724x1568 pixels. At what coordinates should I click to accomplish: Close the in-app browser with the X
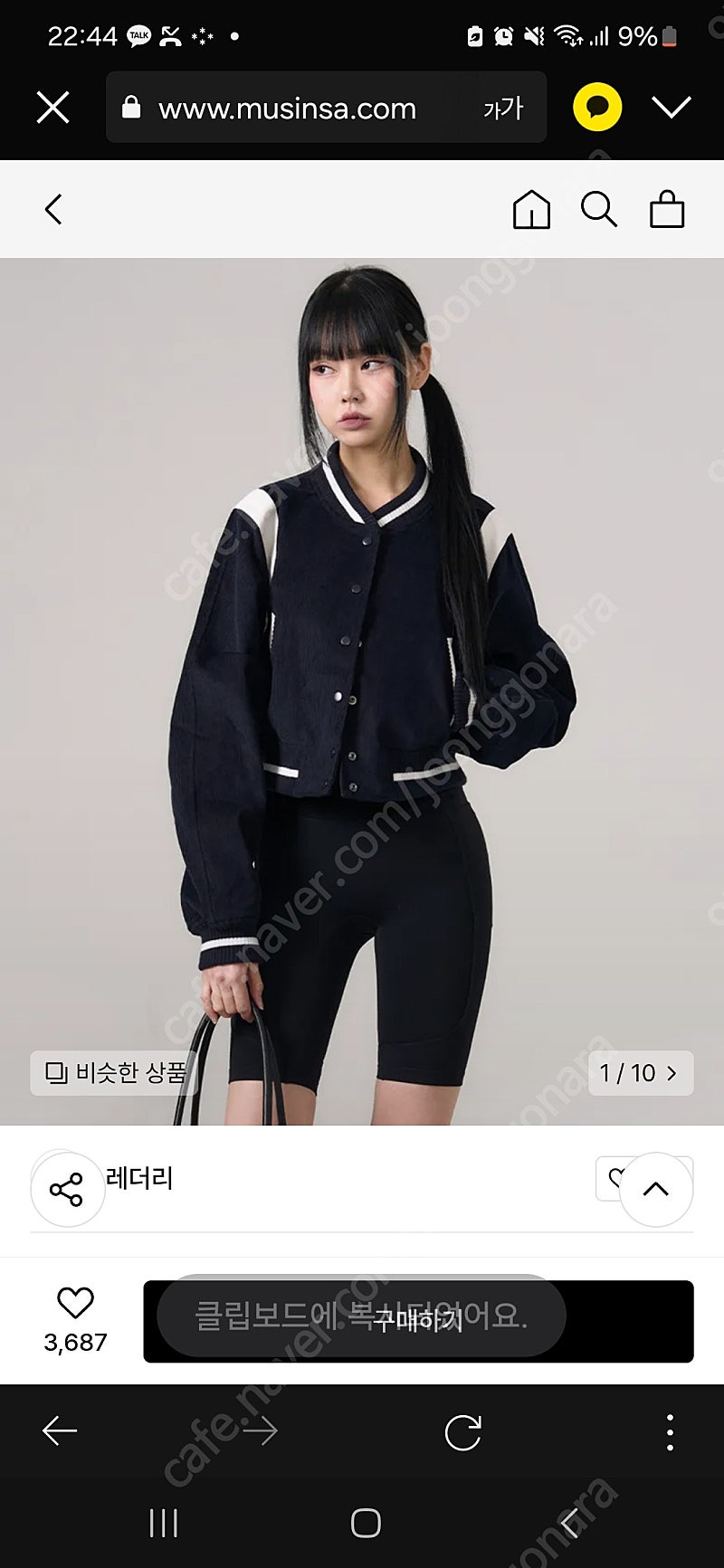pos(52,108)
